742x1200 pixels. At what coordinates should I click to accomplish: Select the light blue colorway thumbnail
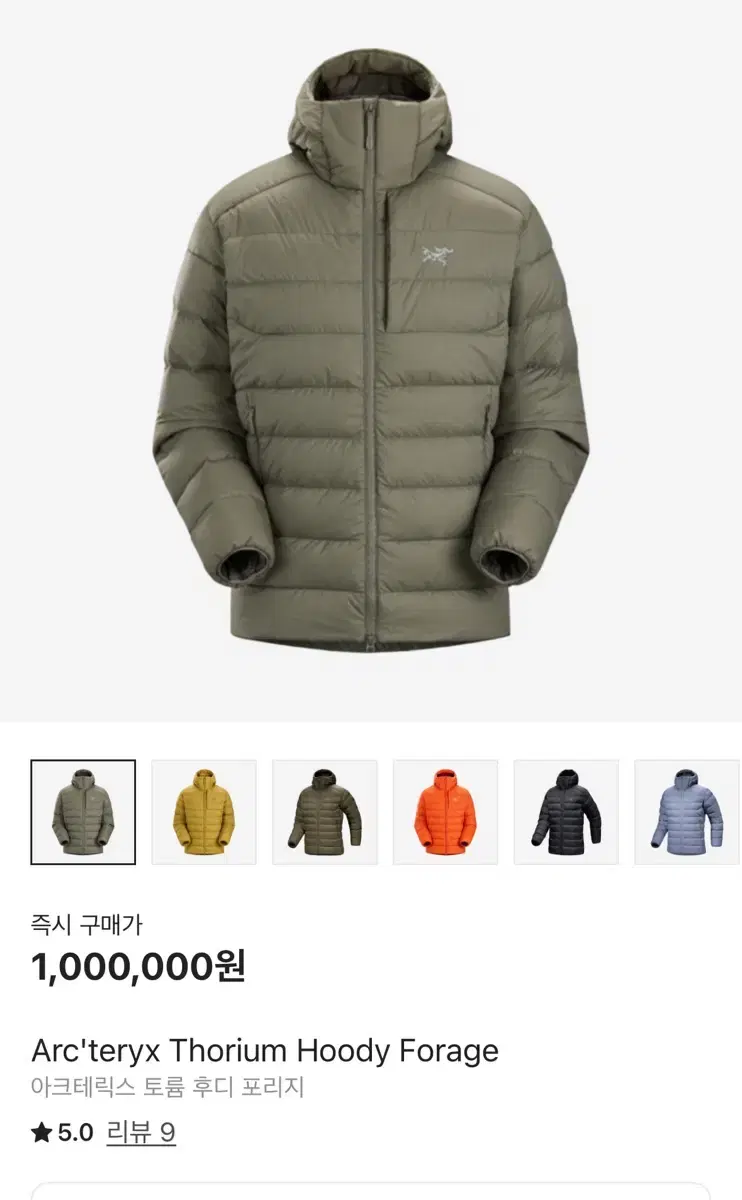tap(688, 811)
